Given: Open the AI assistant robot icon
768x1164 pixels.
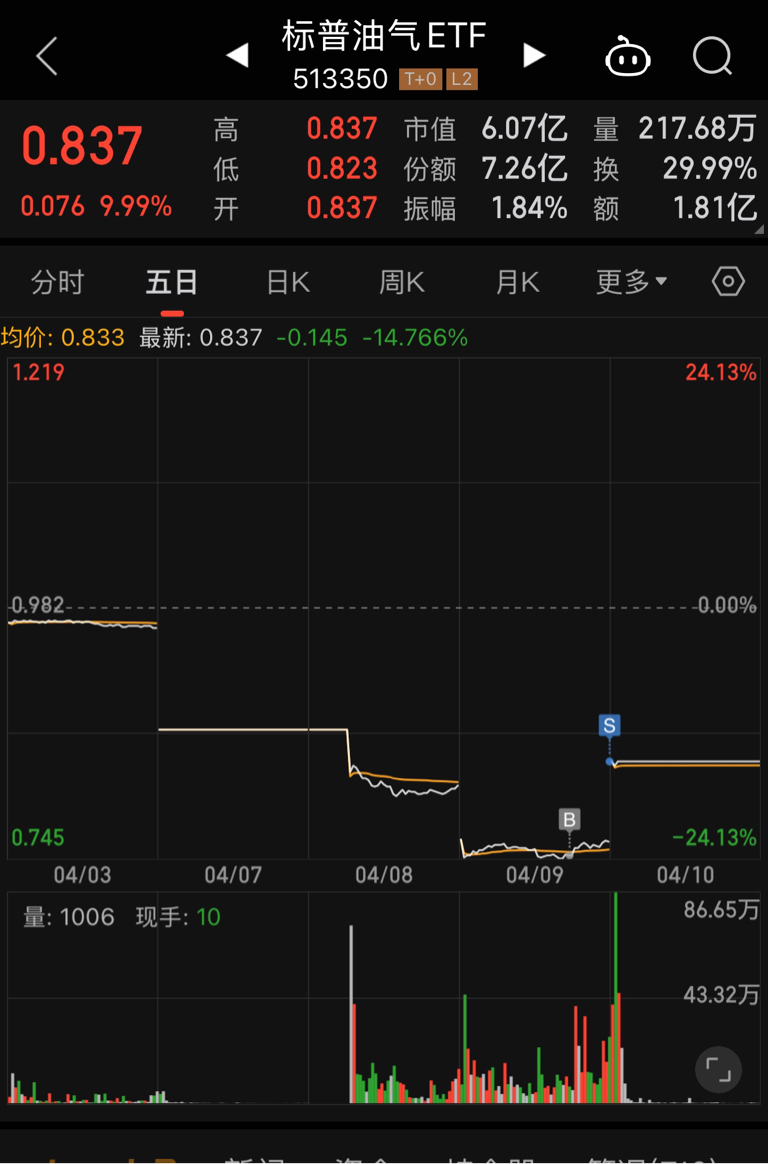Looking at the screenshot, I should (x=628, y=57).
